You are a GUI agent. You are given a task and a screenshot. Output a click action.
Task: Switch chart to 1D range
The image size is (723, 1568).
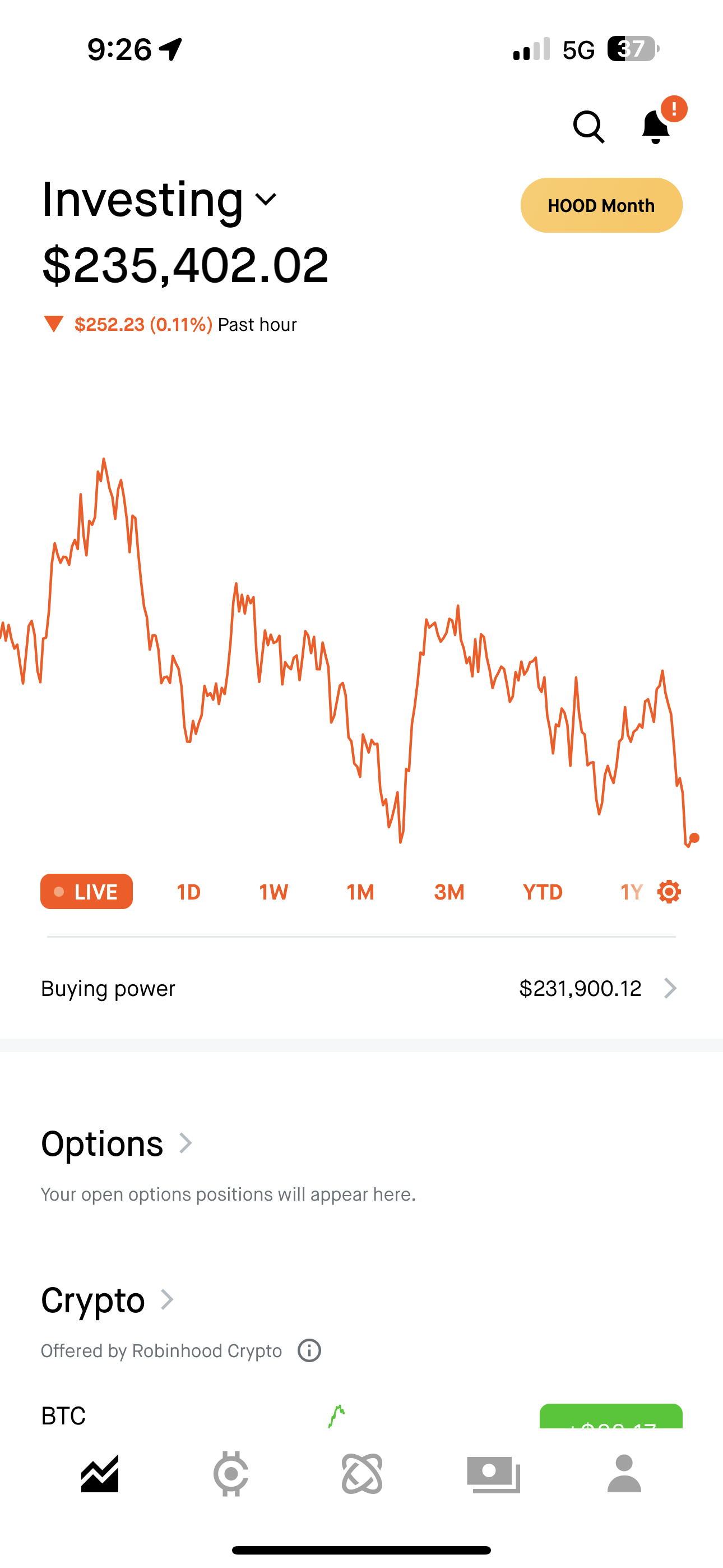click(x=189, y=892)
